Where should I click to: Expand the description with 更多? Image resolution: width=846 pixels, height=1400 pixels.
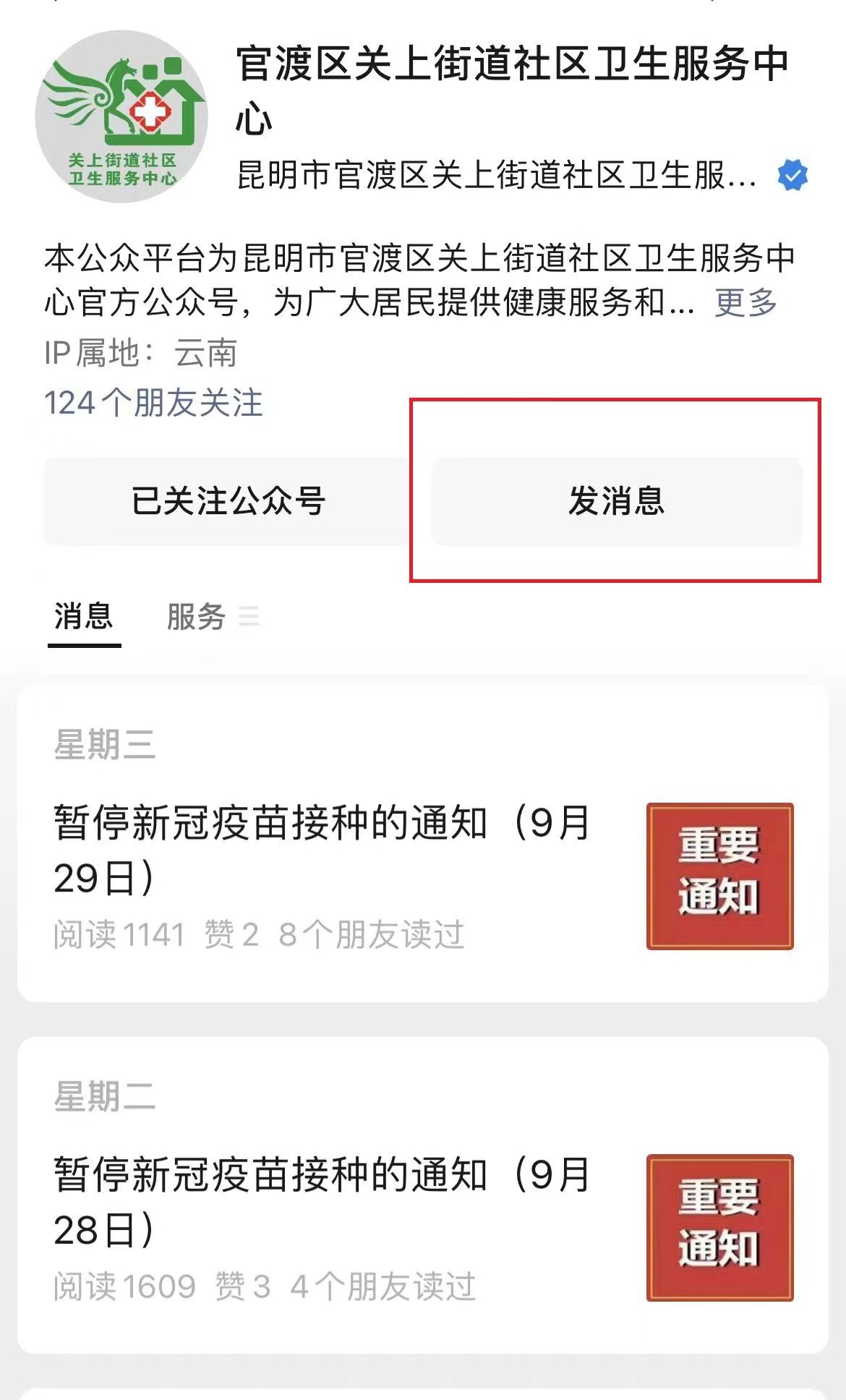click(x=745, y=302)
